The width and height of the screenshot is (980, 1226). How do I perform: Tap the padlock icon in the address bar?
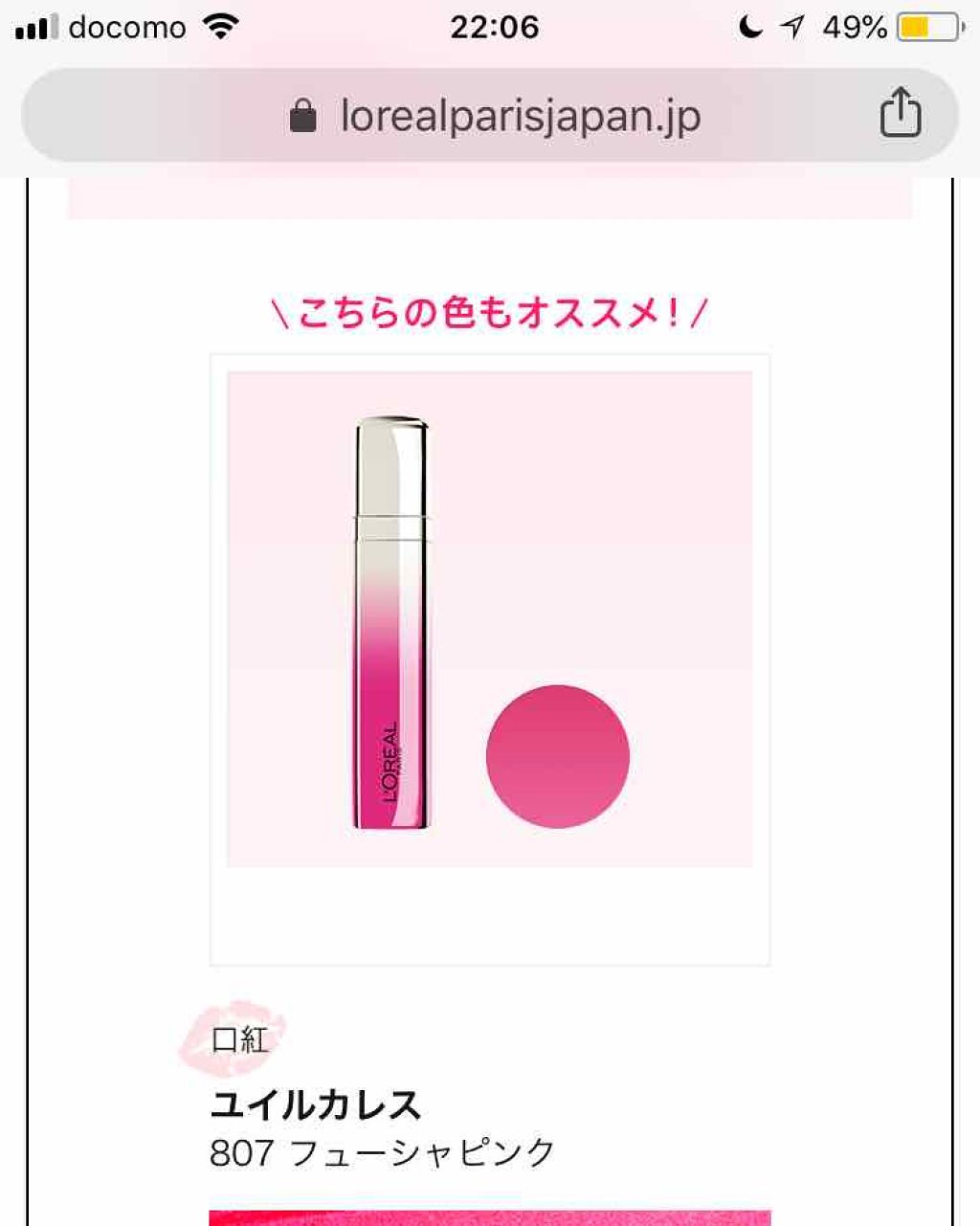pos(304,113)
